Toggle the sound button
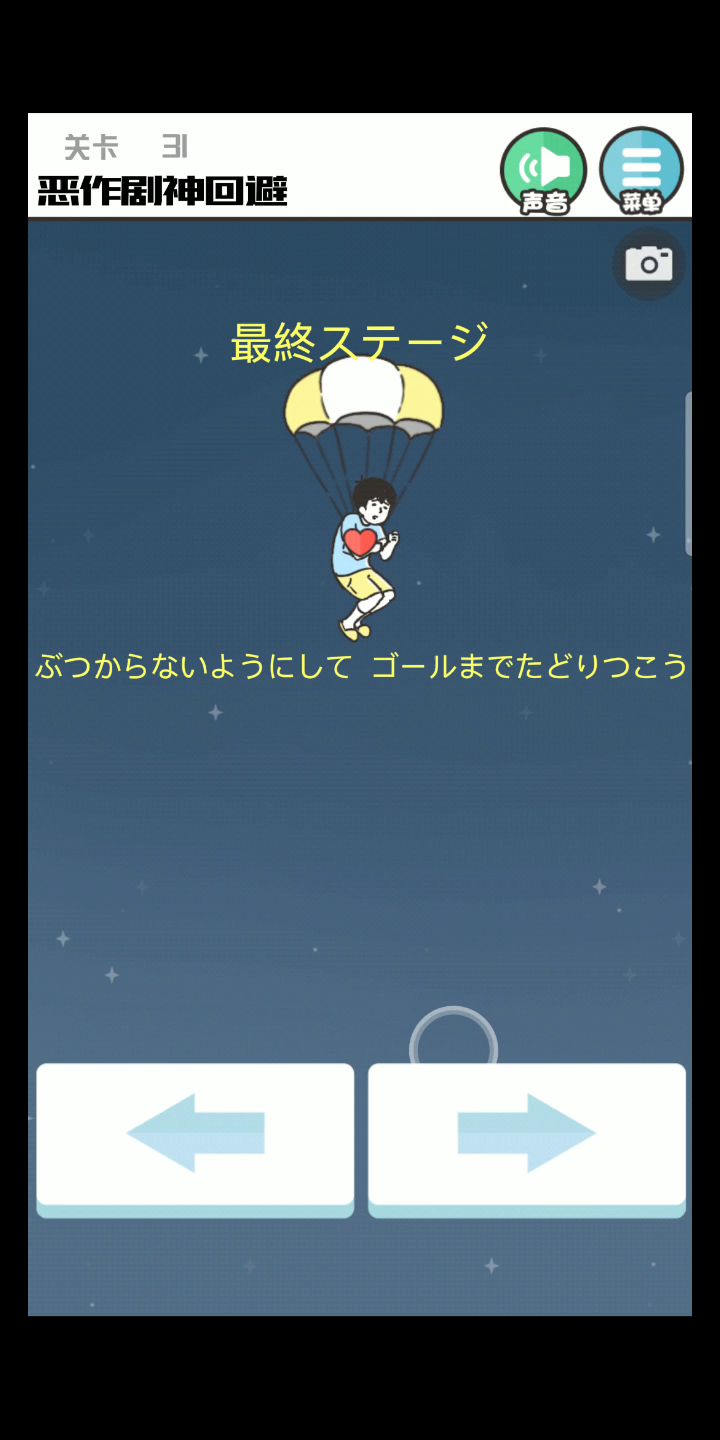720x1440 pixels. (x=543, y=171)
